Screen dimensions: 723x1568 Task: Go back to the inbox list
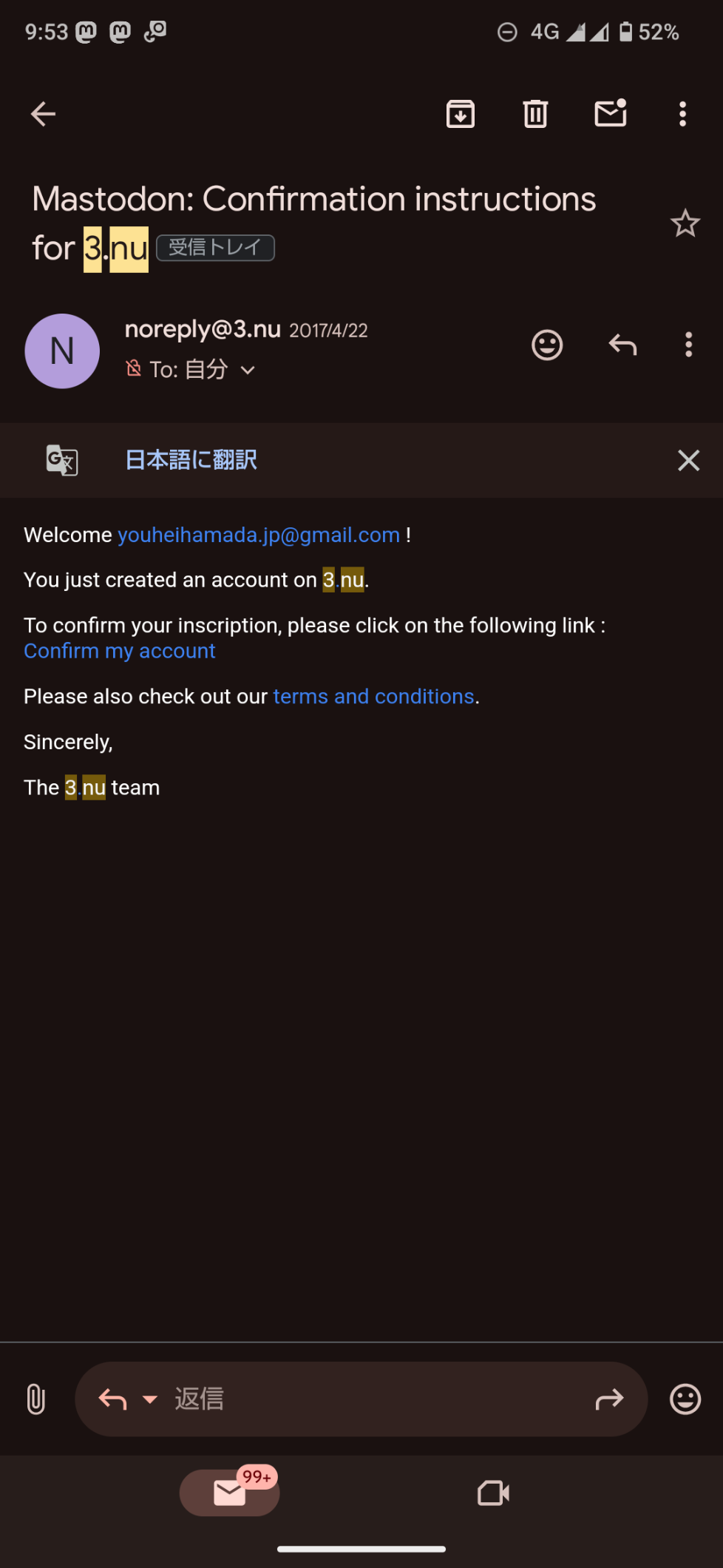click(x=43, y=114)
